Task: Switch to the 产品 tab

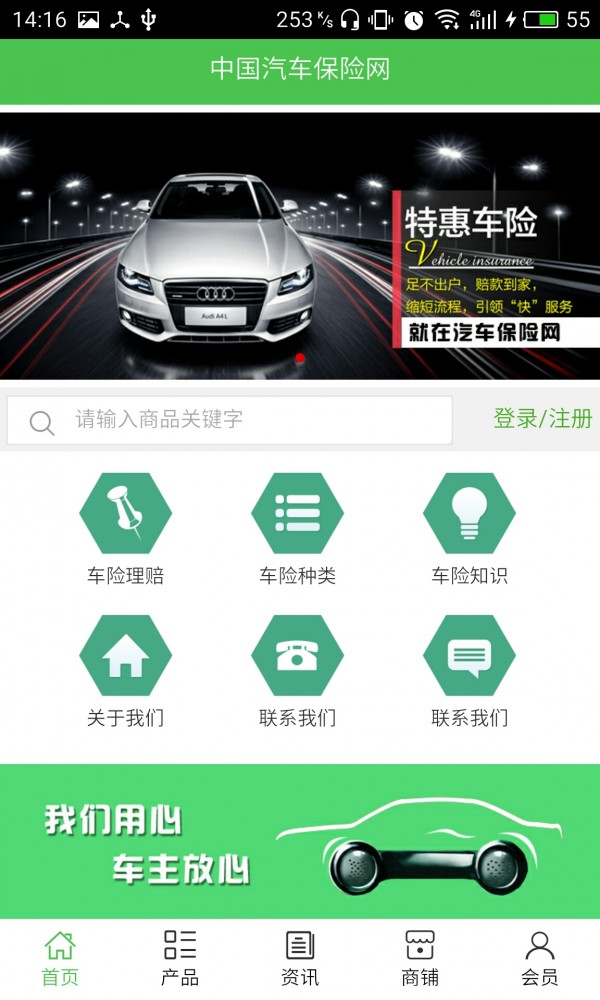Action: 180,958
